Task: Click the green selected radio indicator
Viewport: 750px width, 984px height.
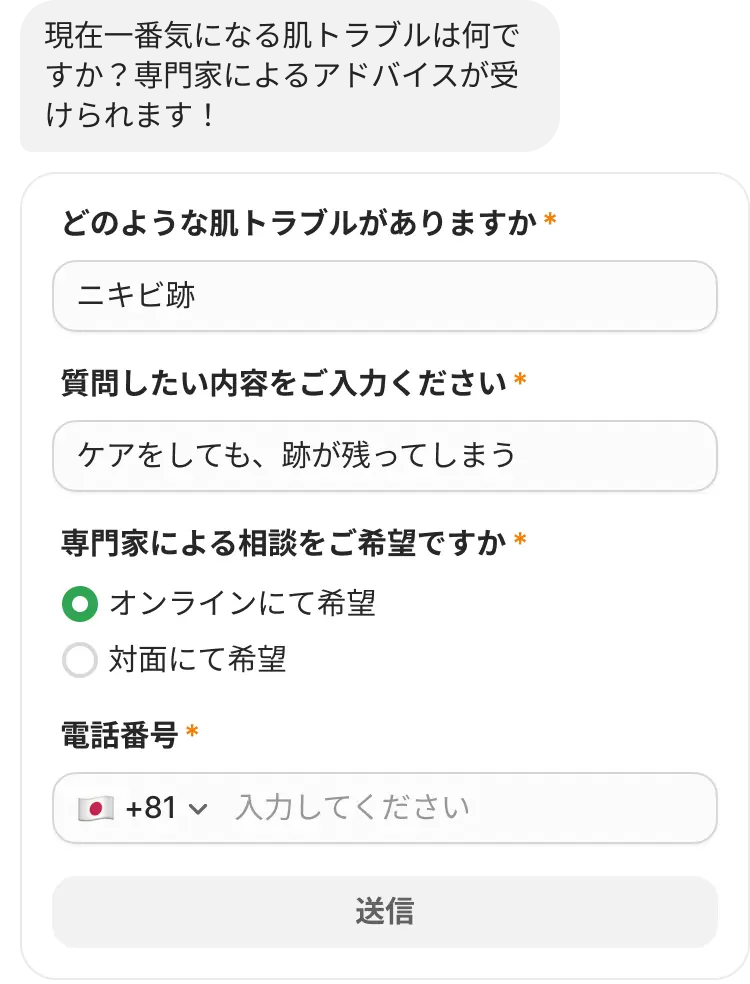Action: pos(80,605)
